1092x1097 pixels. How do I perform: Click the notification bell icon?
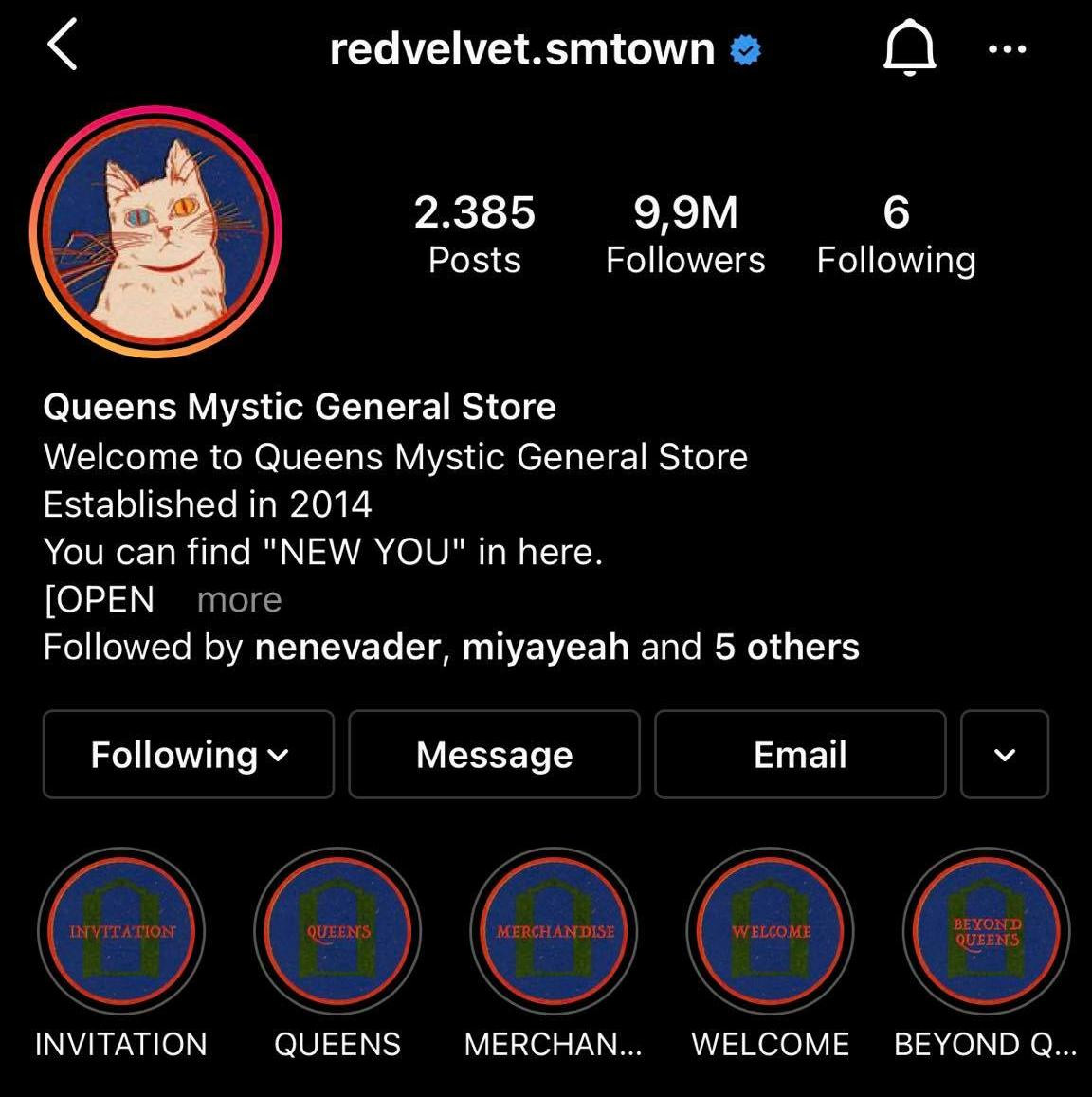[x=909, y=49]
